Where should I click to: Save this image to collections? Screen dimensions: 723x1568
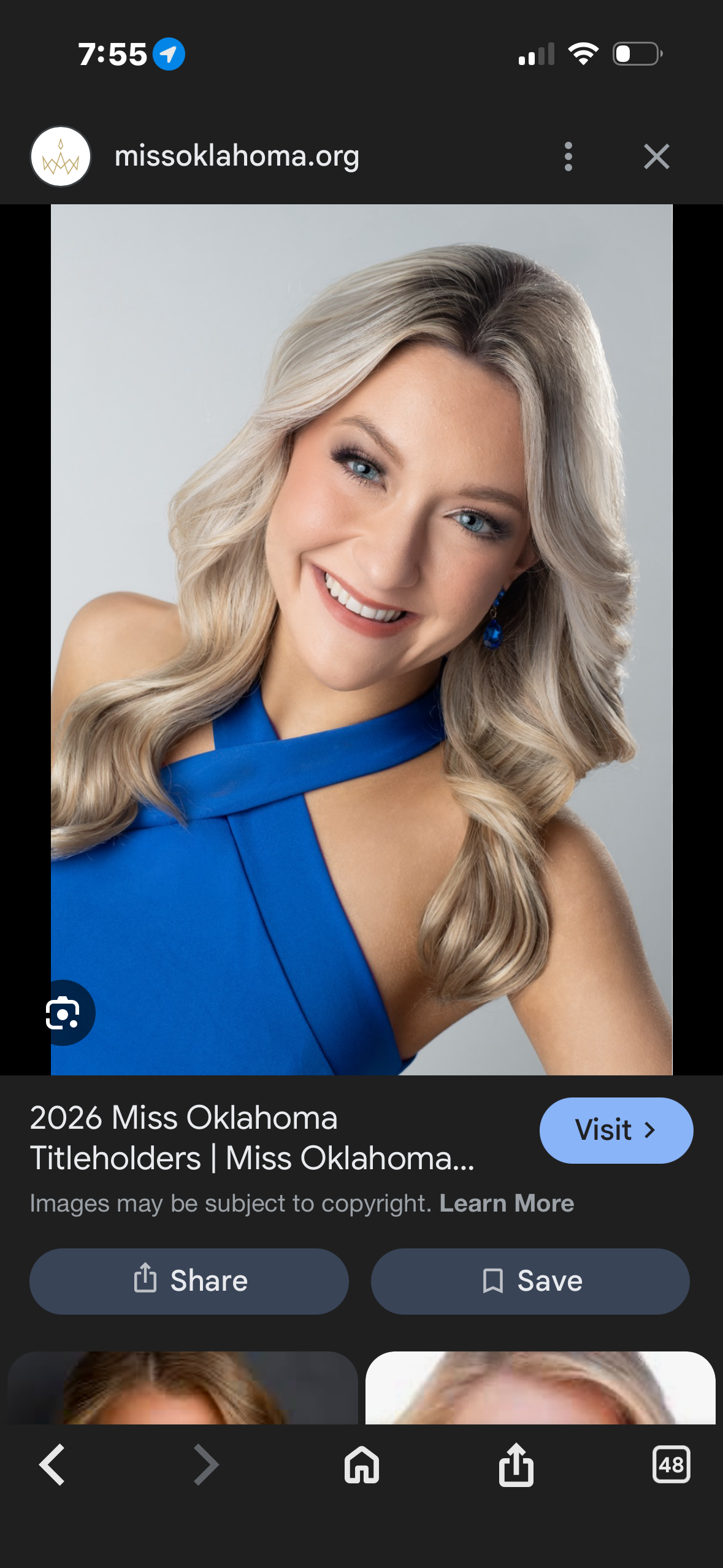(x=530, y=1281)
